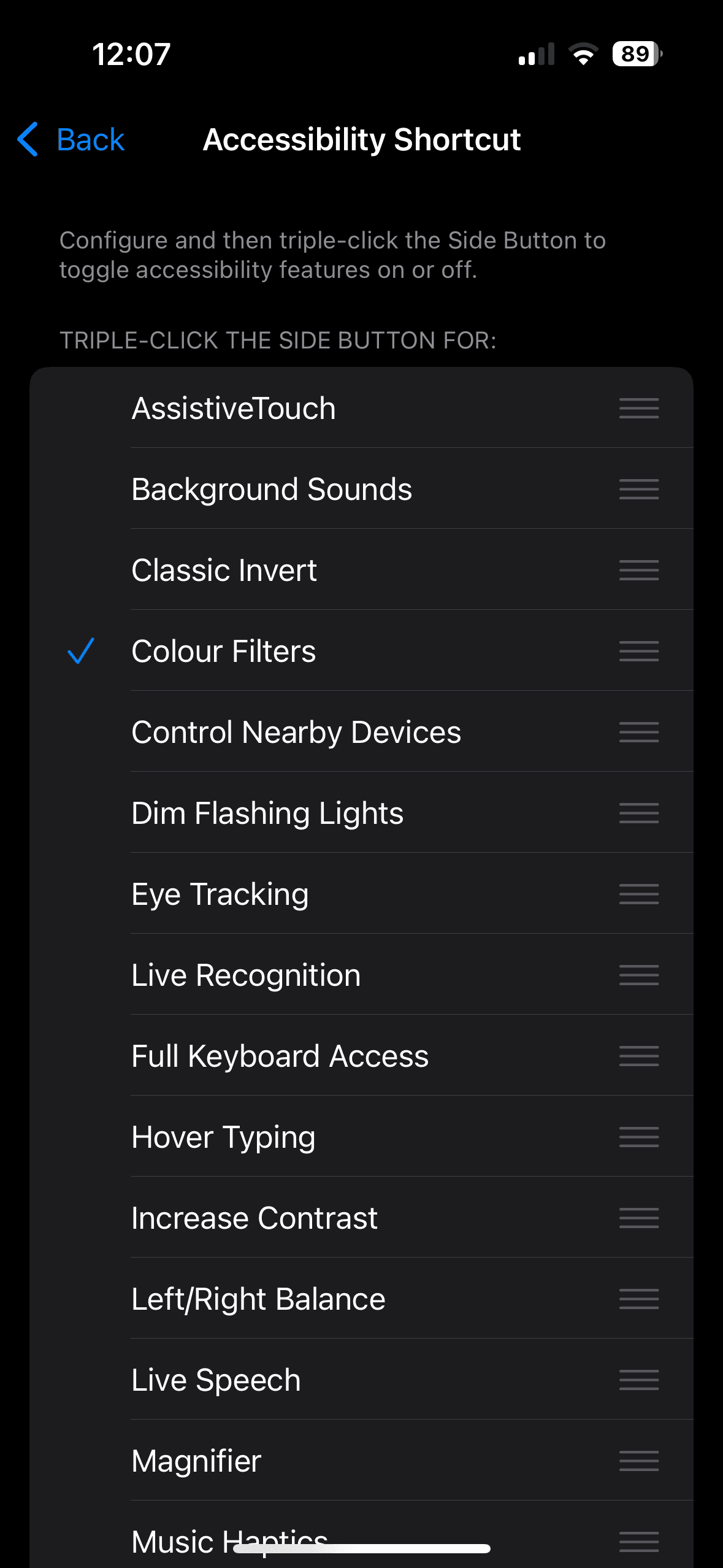Choose Classic Invert as a shortcut
The width and height of the screenshot is (723, 1568).
(224, 570)
